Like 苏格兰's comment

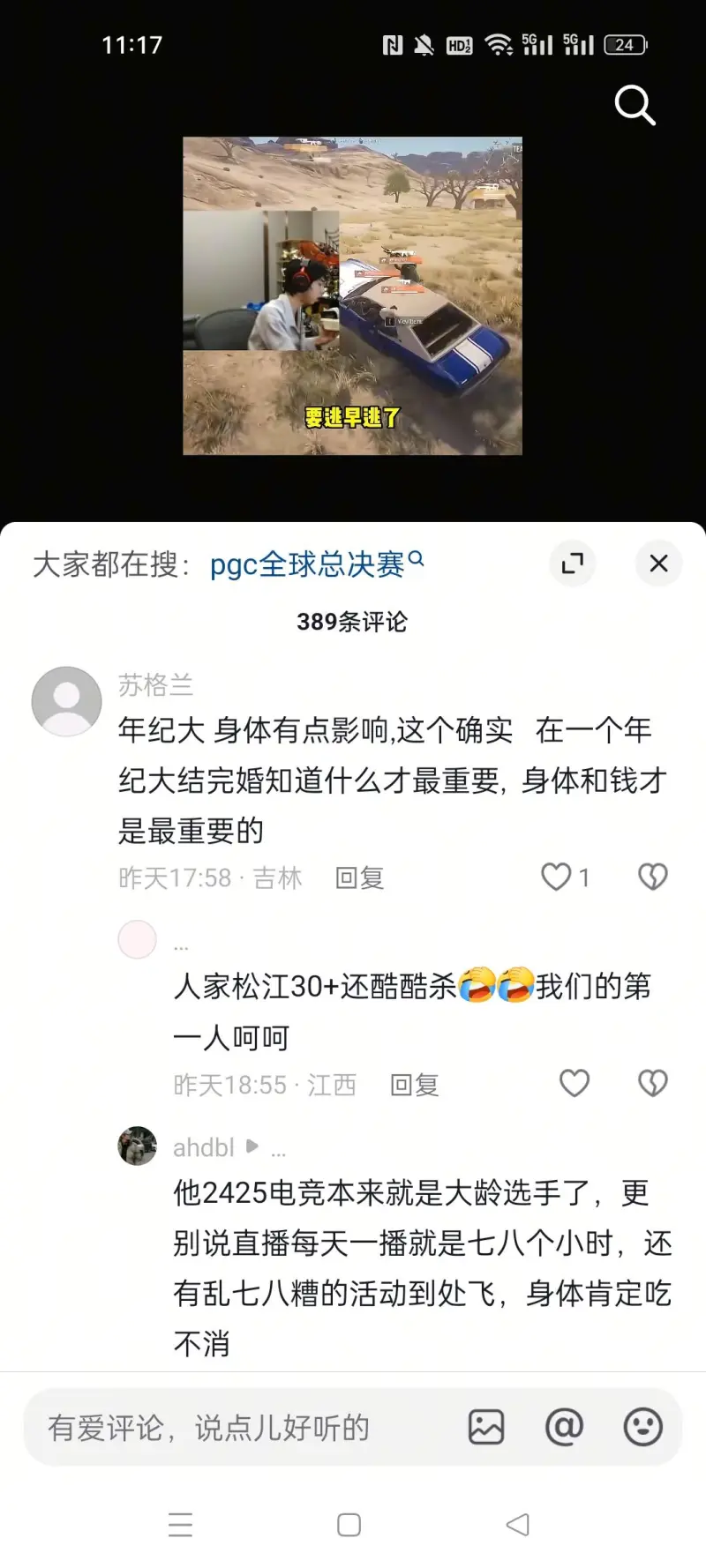556,877
